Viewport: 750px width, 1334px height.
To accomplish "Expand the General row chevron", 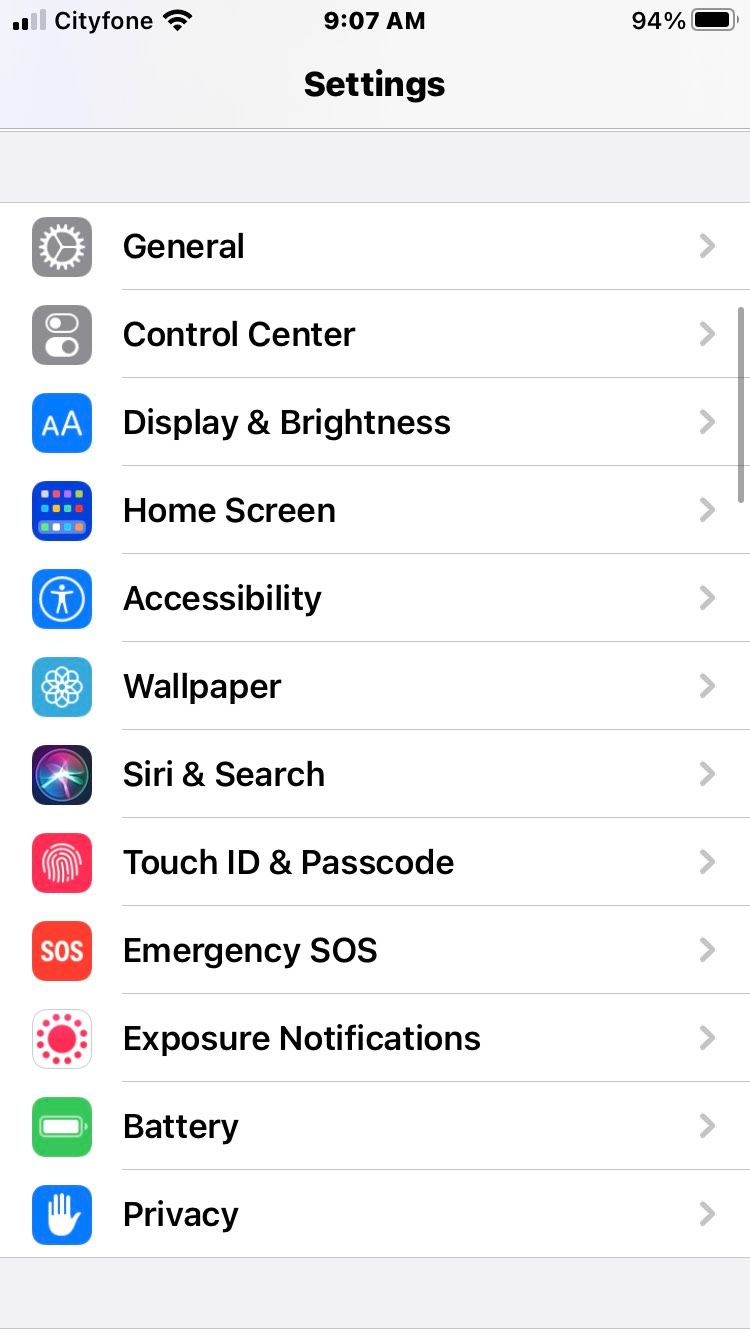I will [x=707, y=246].
